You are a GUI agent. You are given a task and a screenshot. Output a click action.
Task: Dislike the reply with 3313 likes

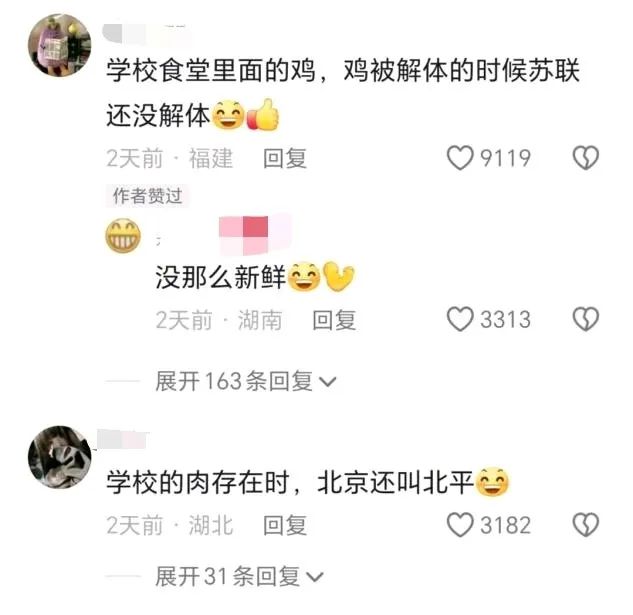pos(585,320)
